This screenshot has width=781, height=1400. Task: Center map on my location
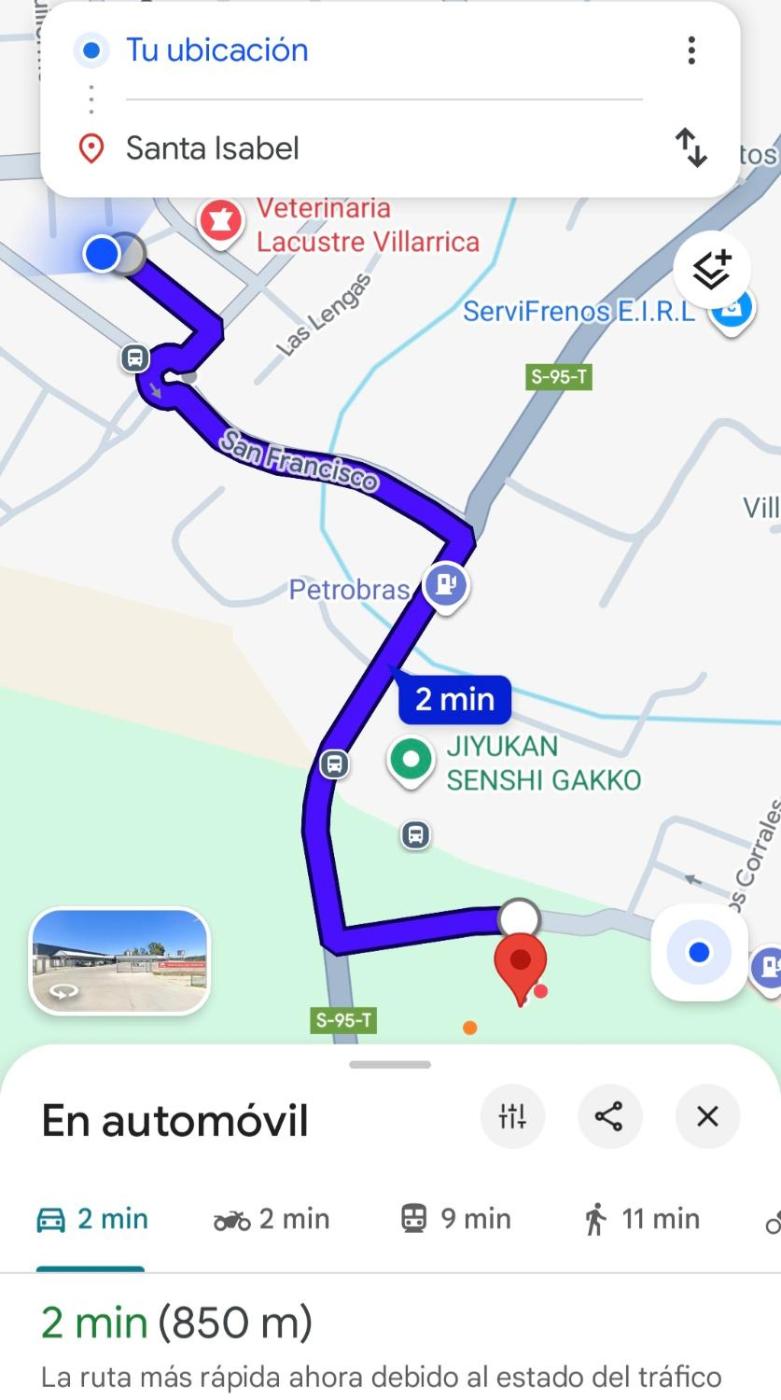699,953
